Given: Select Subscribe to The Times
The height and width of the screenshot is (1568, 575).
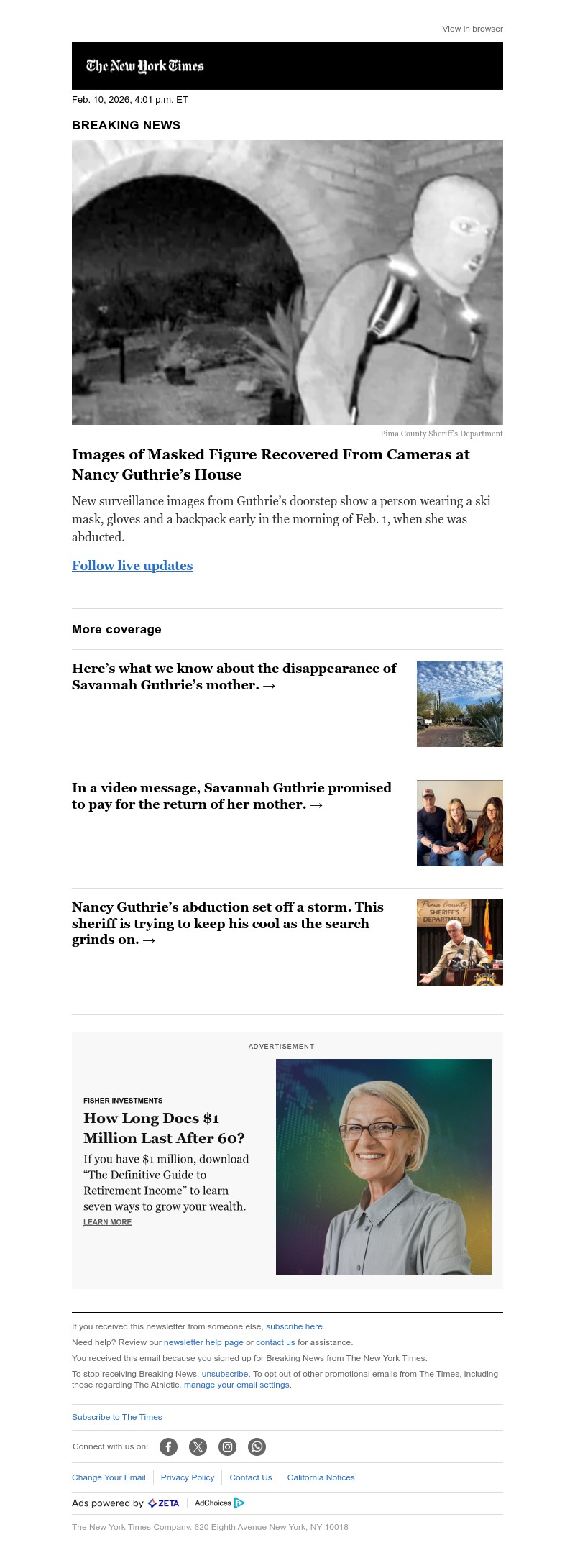Looking at the screenshot, I should 117,1417.
